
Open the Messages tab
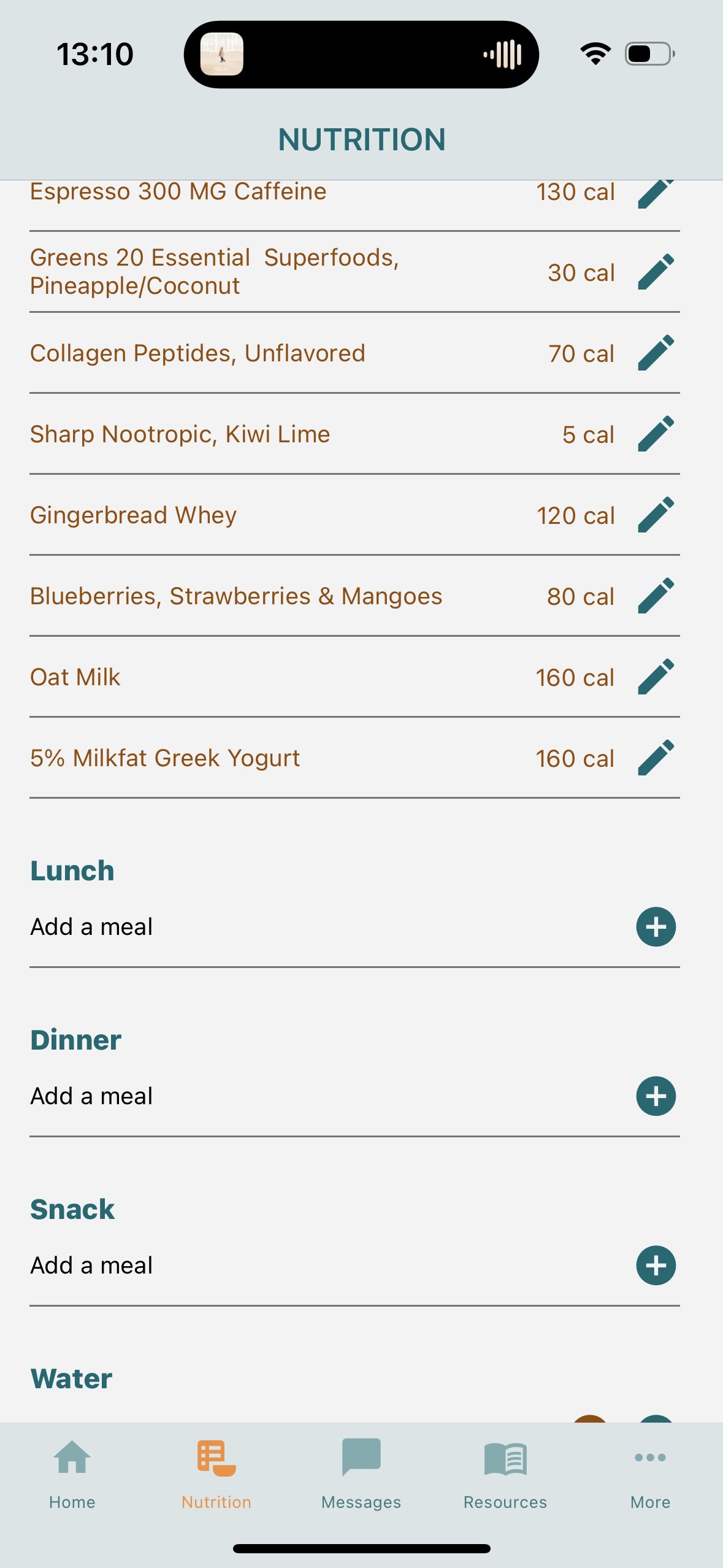pos(361,1474)
